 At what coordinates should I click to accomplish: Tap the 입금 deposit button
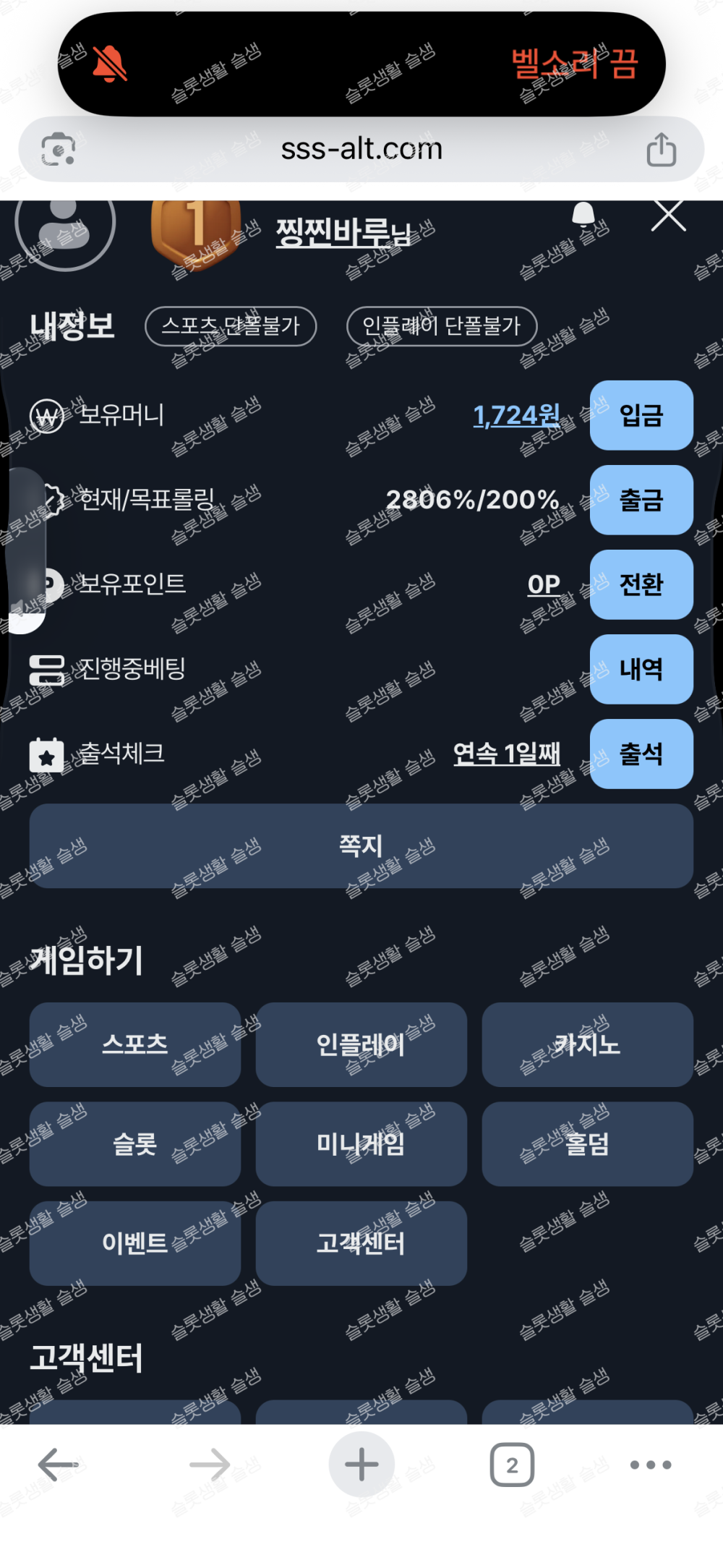click(641, 415)
